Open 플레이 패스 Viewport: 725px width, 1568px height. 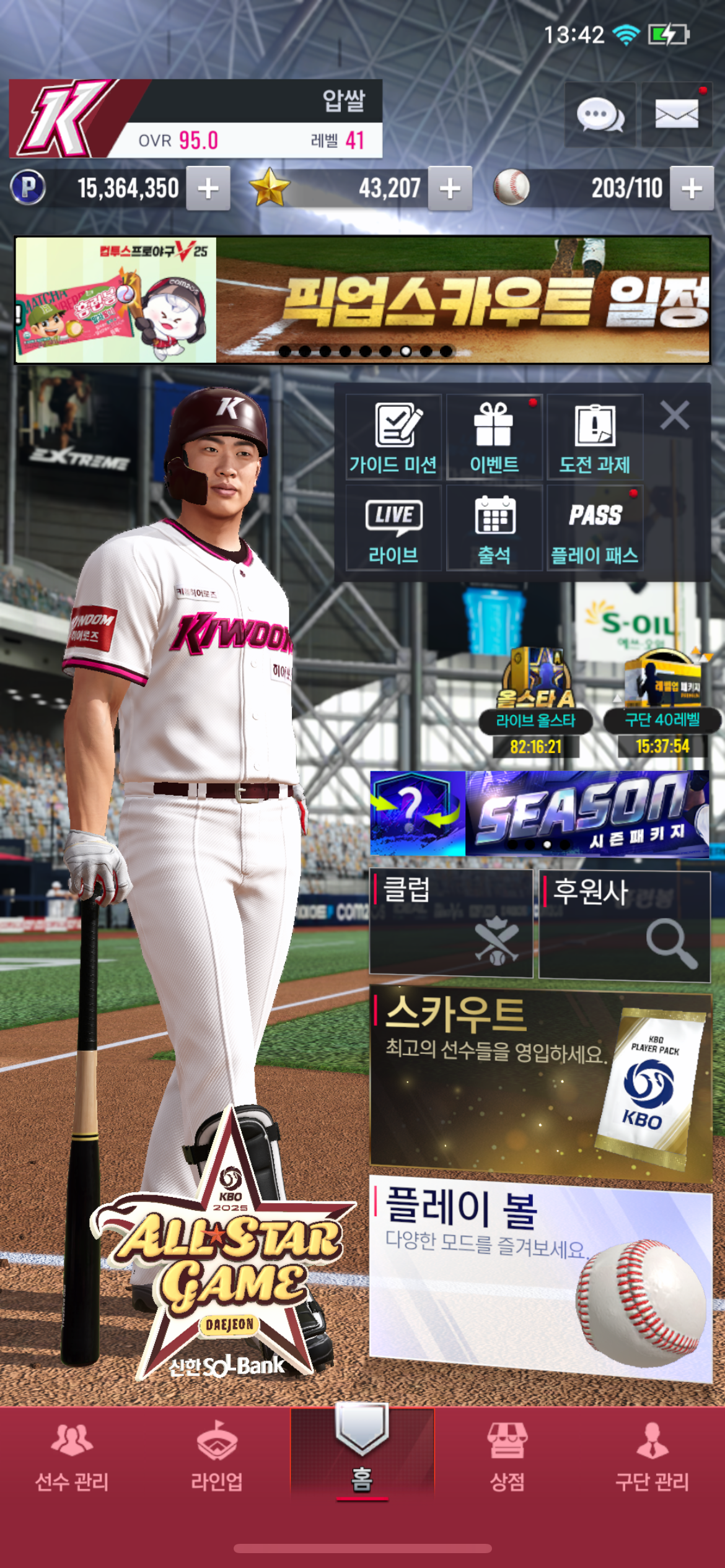(594, 528)
